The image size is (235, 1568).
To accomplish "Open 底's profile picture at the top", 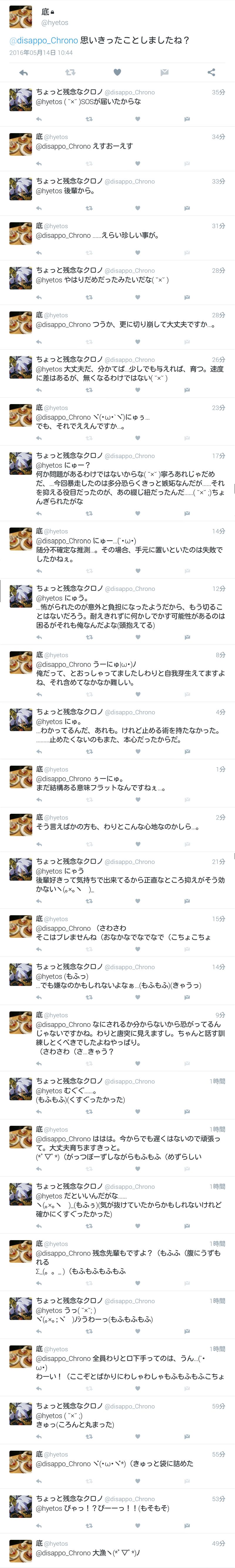I will pyautogui.click(x=21, y=17).
